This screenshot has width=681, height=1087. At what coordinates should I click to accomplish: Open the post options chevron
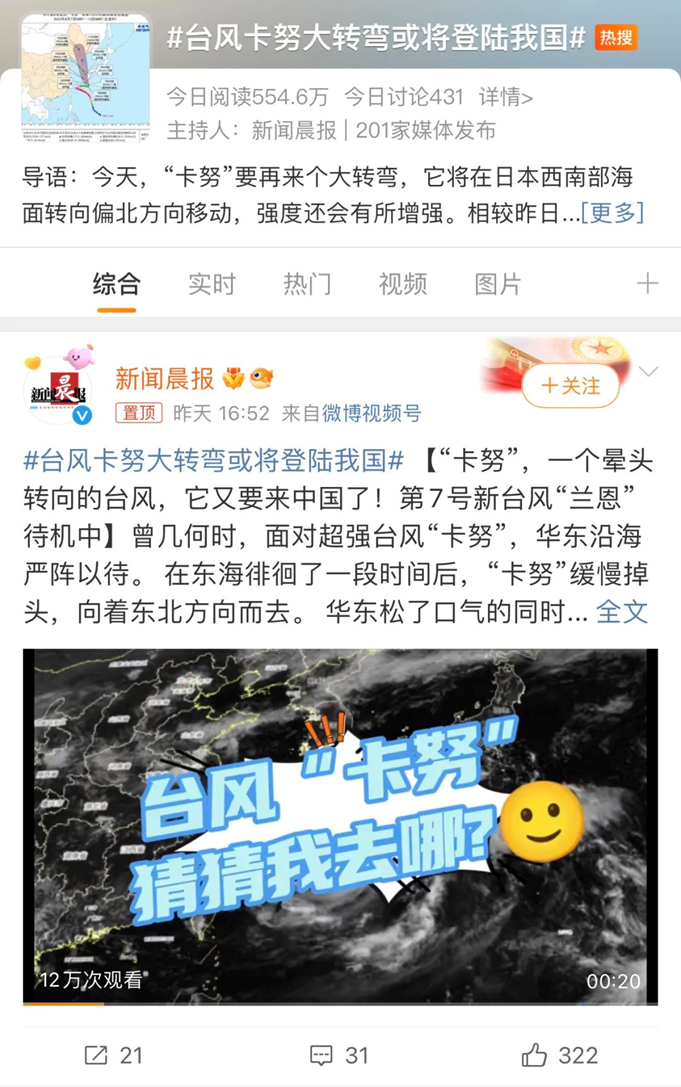pos(648,372)
